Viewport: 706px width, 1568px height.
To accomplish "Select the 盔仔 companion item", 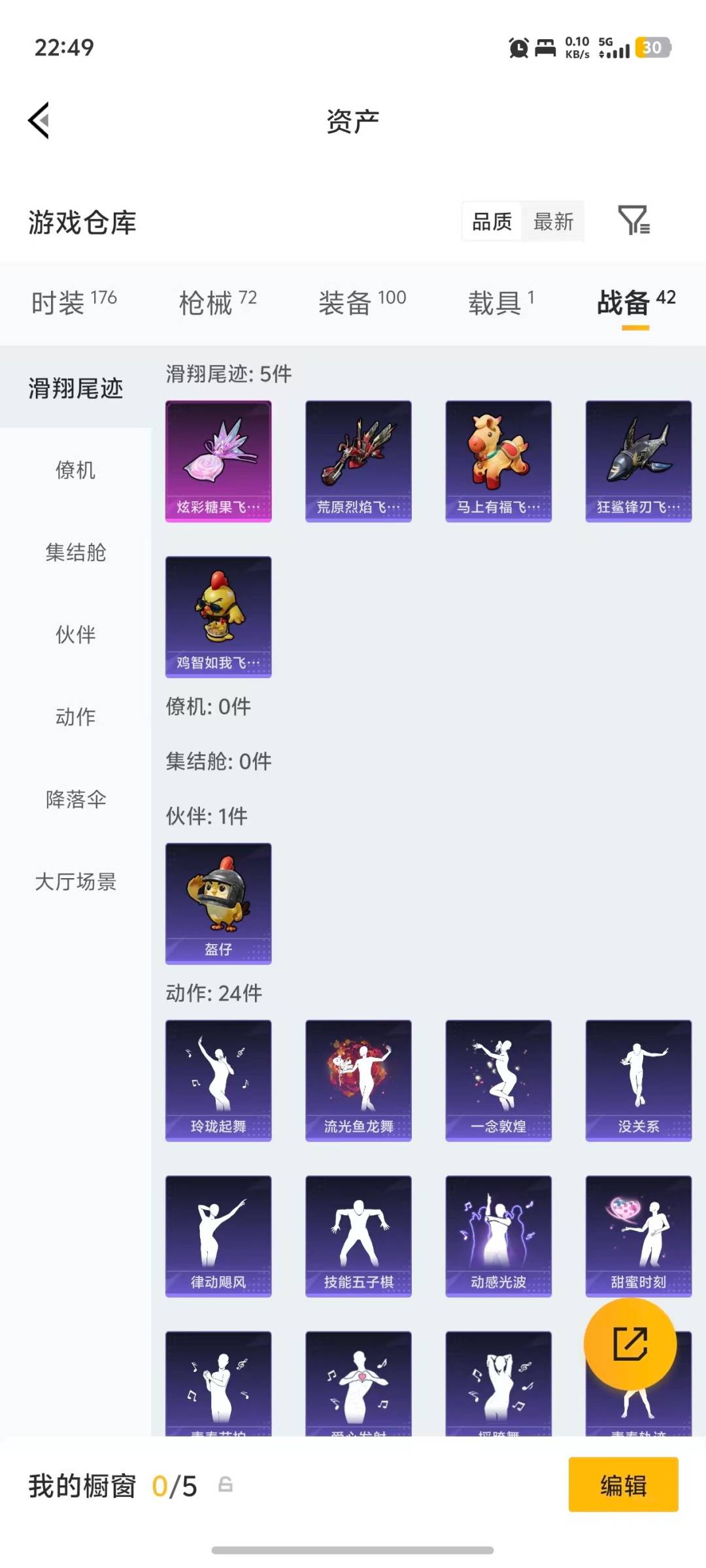I will tap(218, 900).
